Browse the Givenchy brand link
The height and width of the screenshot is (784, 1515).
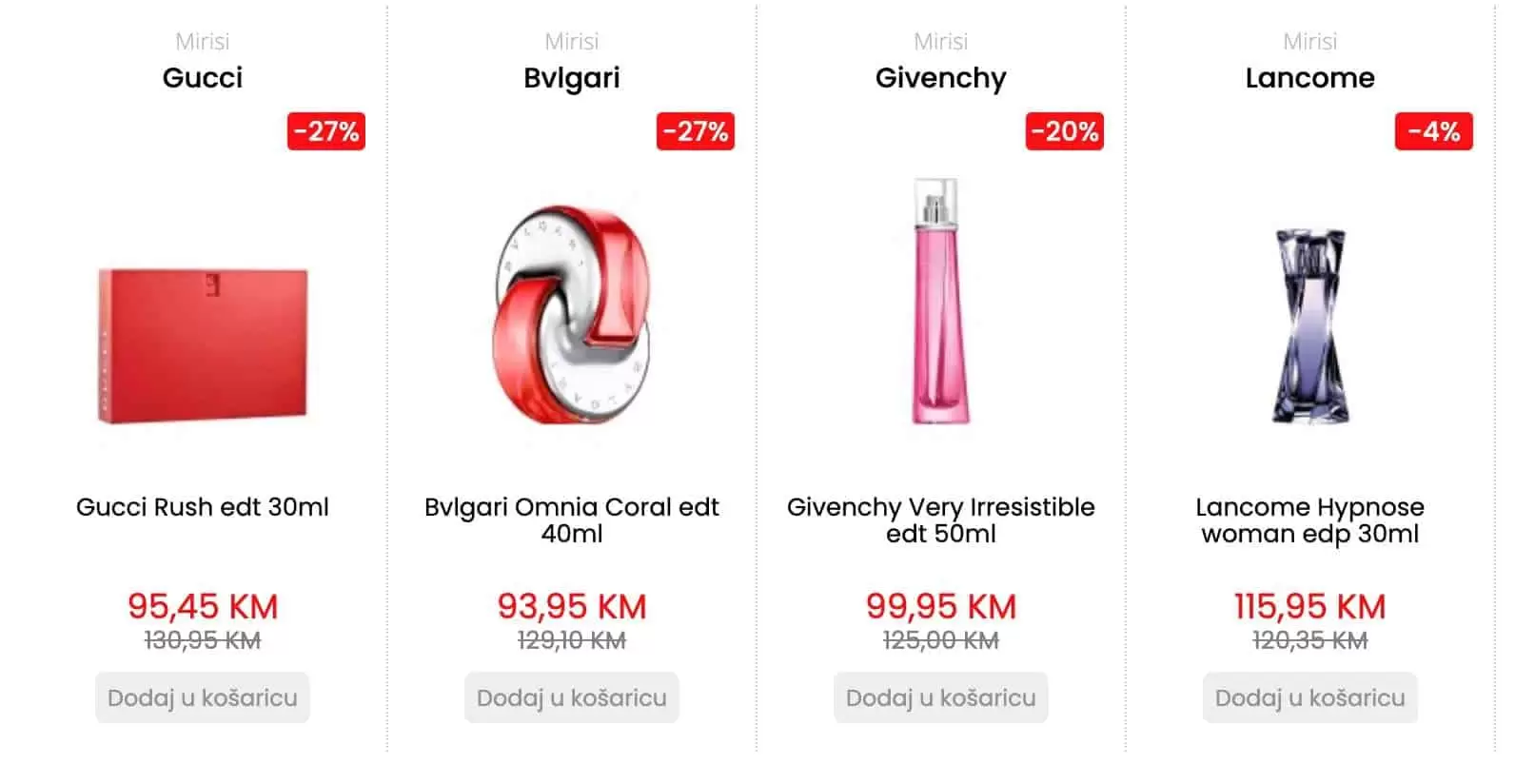940,77
